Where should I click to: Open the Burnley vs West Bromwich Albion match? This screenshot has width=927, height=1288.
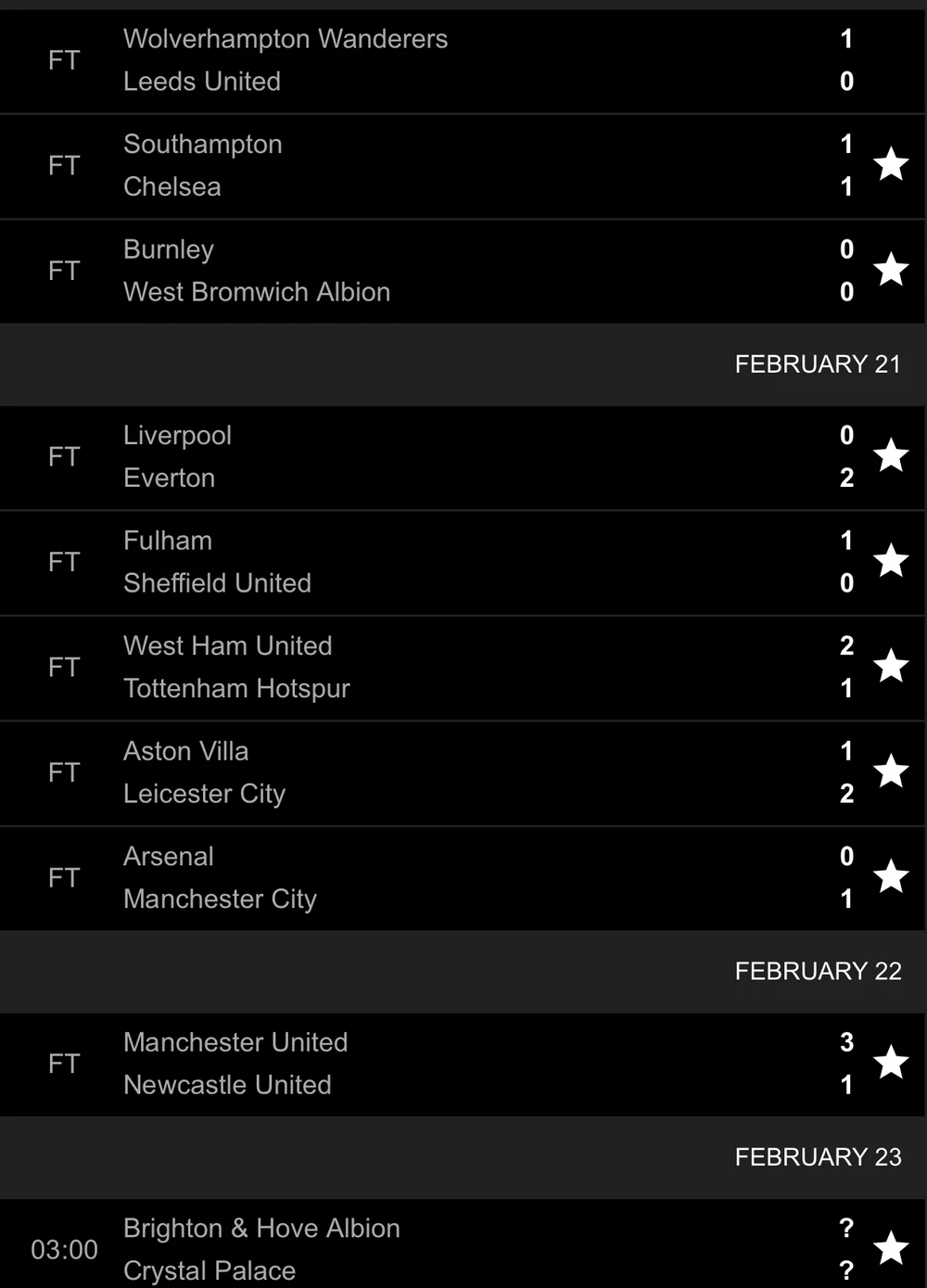coord(417,271)
